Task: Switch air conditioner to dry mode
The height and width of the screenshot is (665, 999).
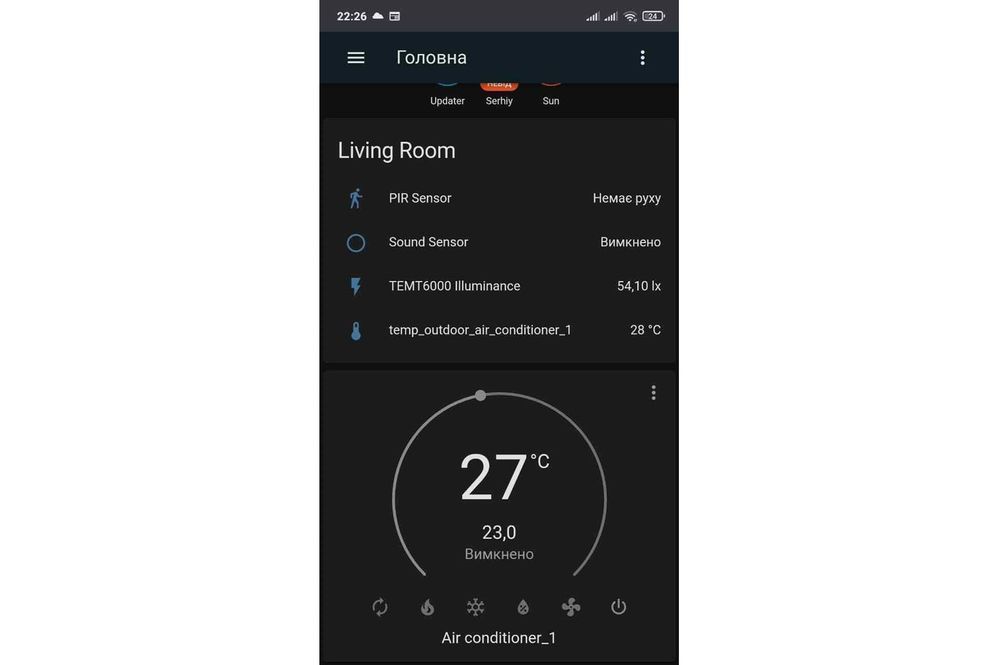Action: [523, 607]
